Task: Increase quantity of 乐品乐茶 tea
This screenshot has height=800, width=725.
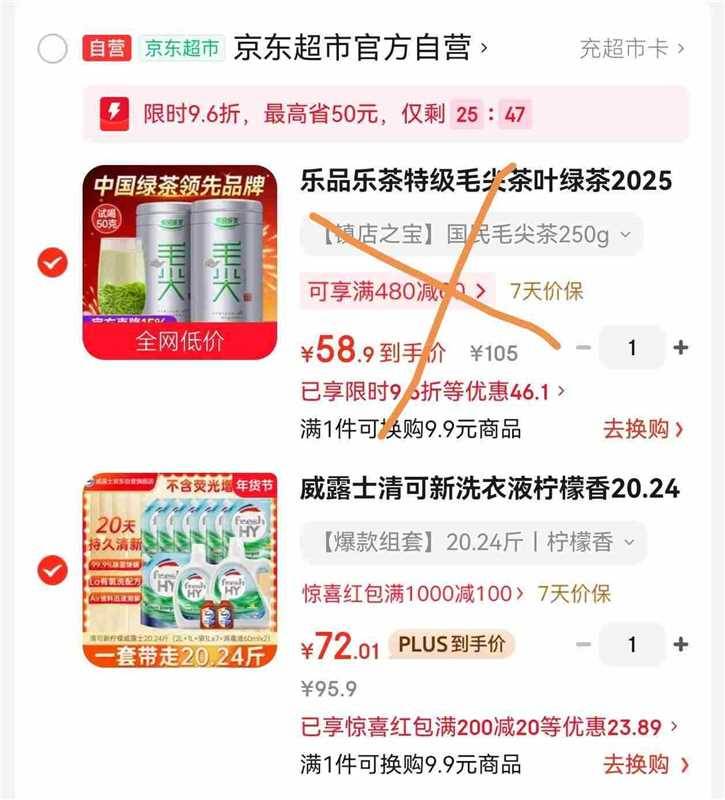Action: [681, 348]
